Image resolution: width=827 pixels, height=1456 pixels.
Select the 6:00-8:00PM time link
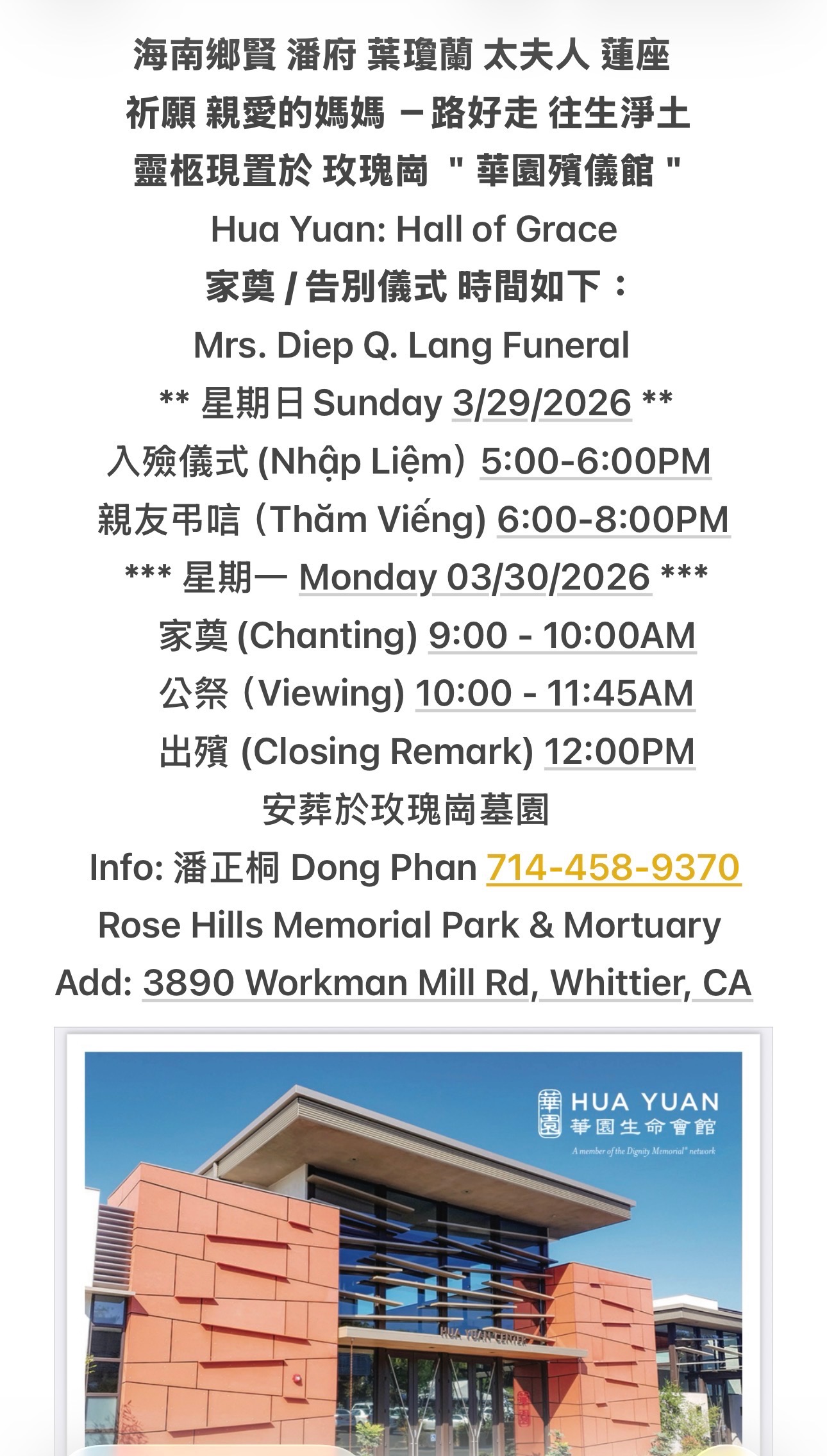[x=613, y=519]
